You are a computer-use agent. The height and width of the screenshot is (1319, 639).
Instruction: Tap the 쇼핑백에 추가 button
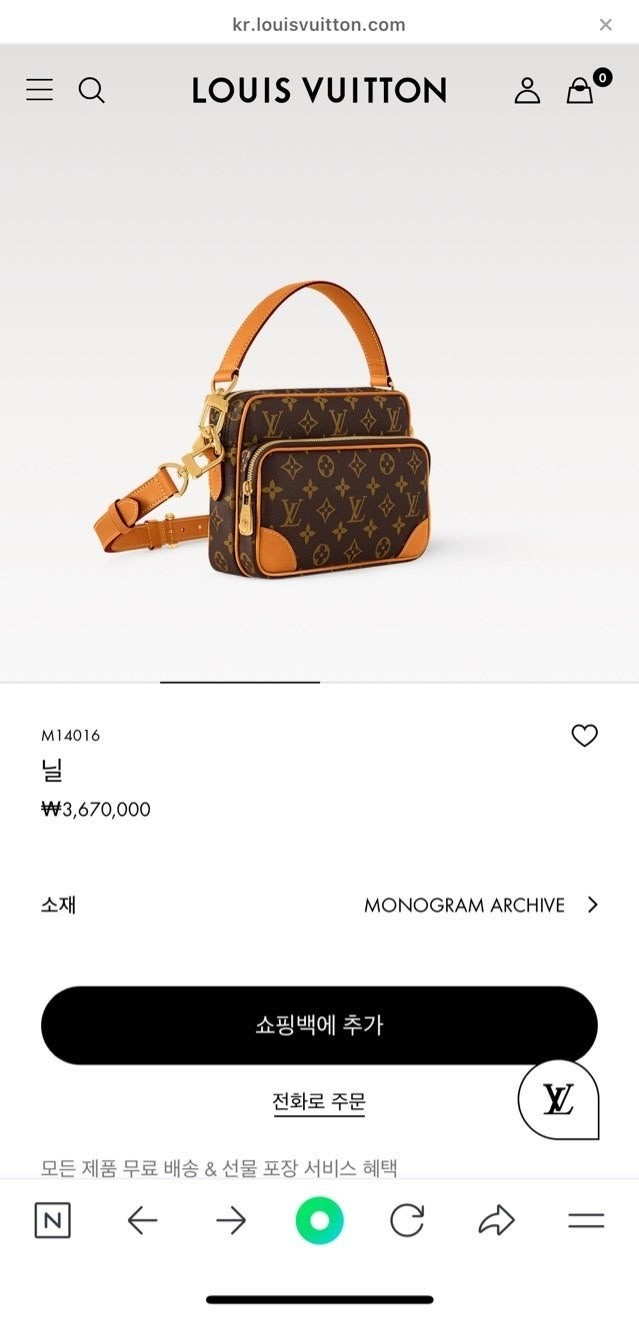point(319,1025)
